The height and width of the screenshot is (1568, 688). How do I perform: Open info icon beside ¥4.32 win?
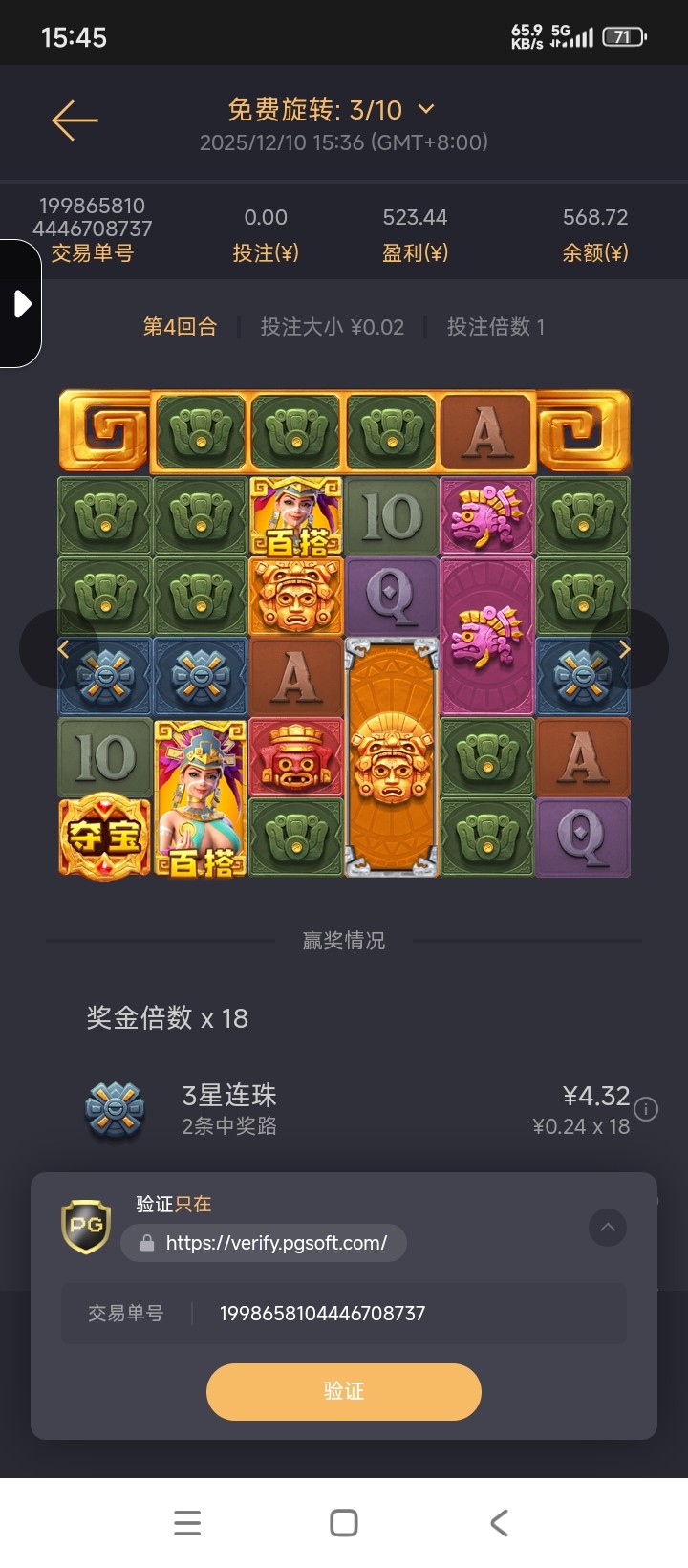coord(647,1109)
